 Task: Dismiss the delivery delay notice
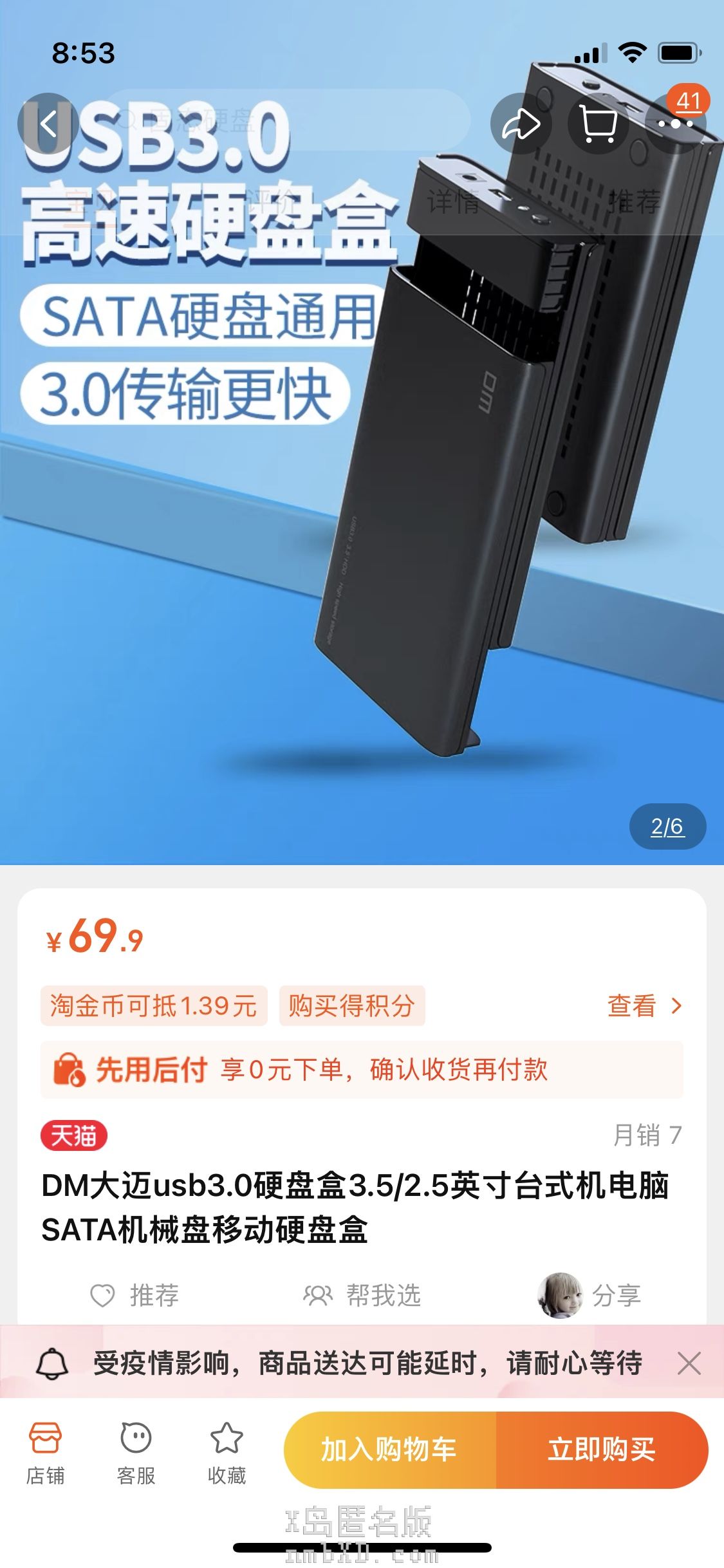click(689, 1363)
